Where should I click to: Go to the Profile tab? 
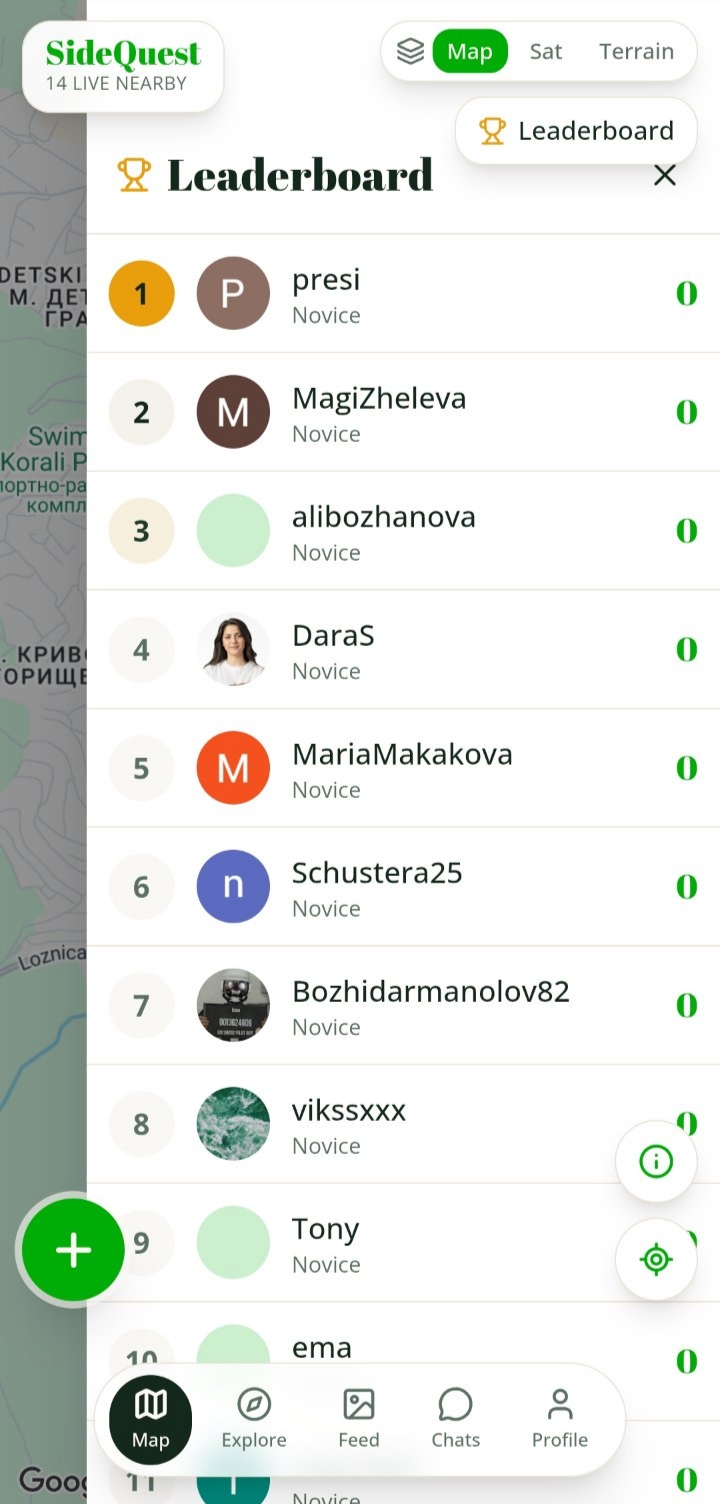coord(560,1419)
